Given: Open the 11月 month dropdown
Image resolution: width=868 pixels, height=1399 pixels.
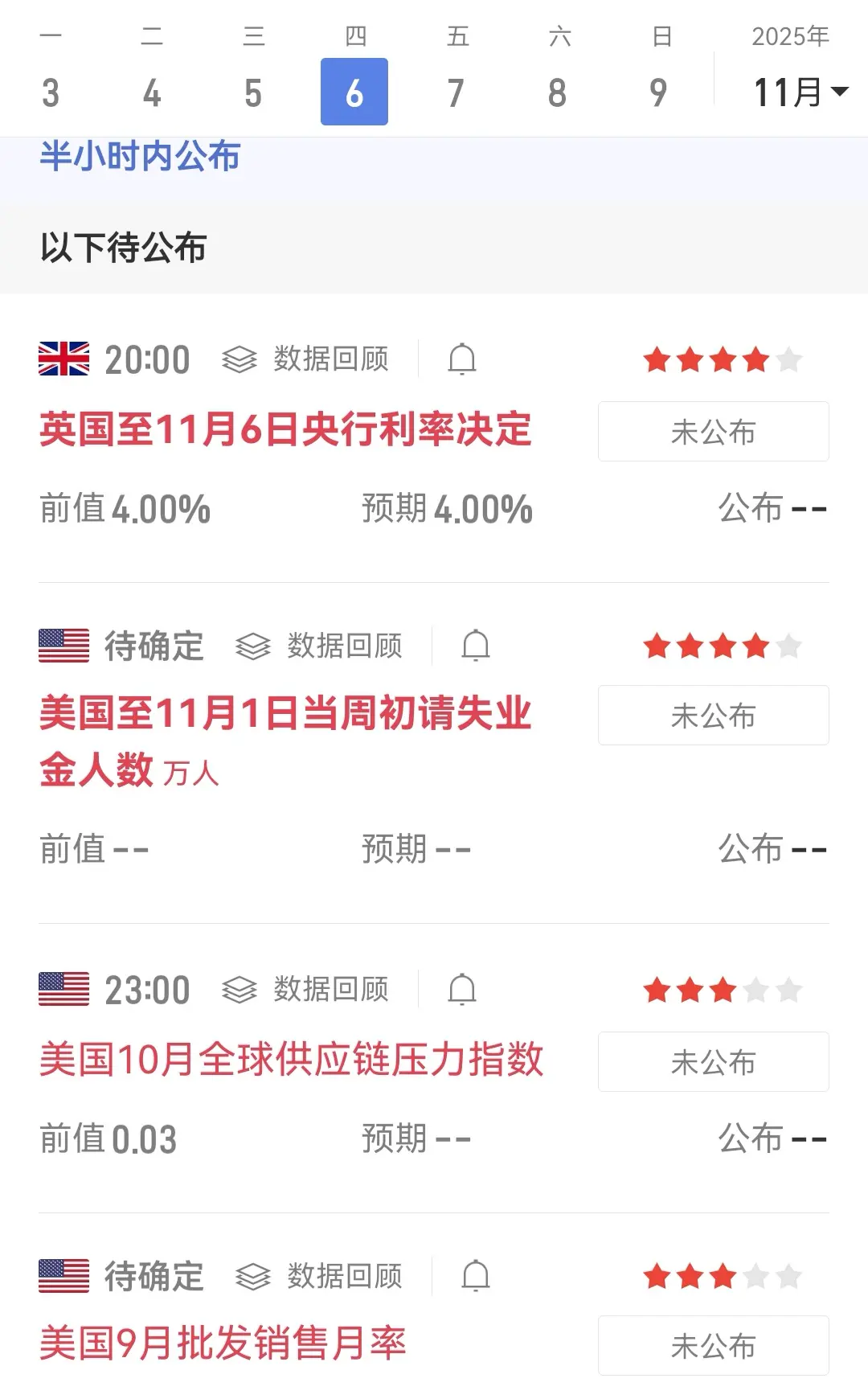Looking at the screenshot, I should (800, 92).
